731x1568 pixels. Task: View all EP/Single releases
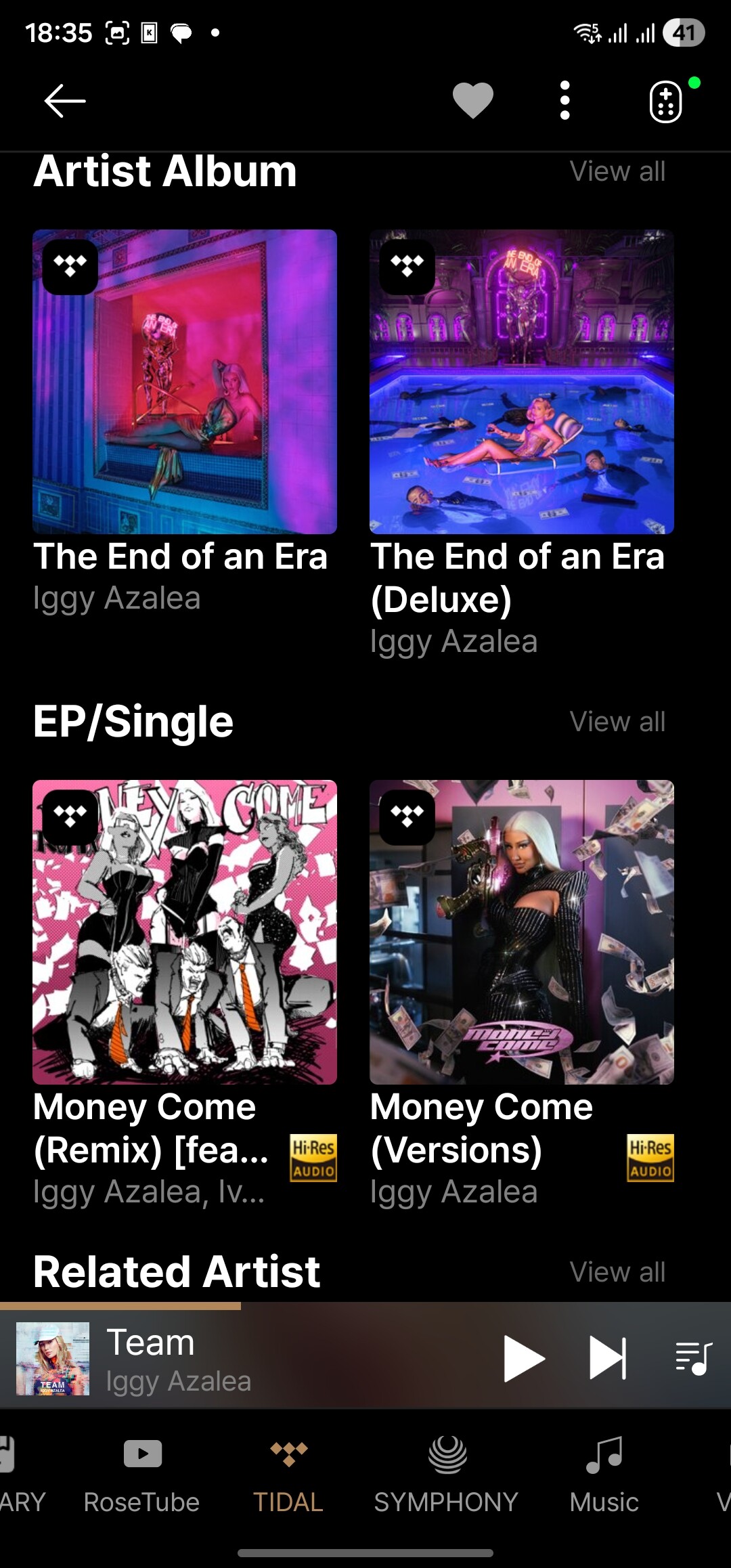coord(617,722)
